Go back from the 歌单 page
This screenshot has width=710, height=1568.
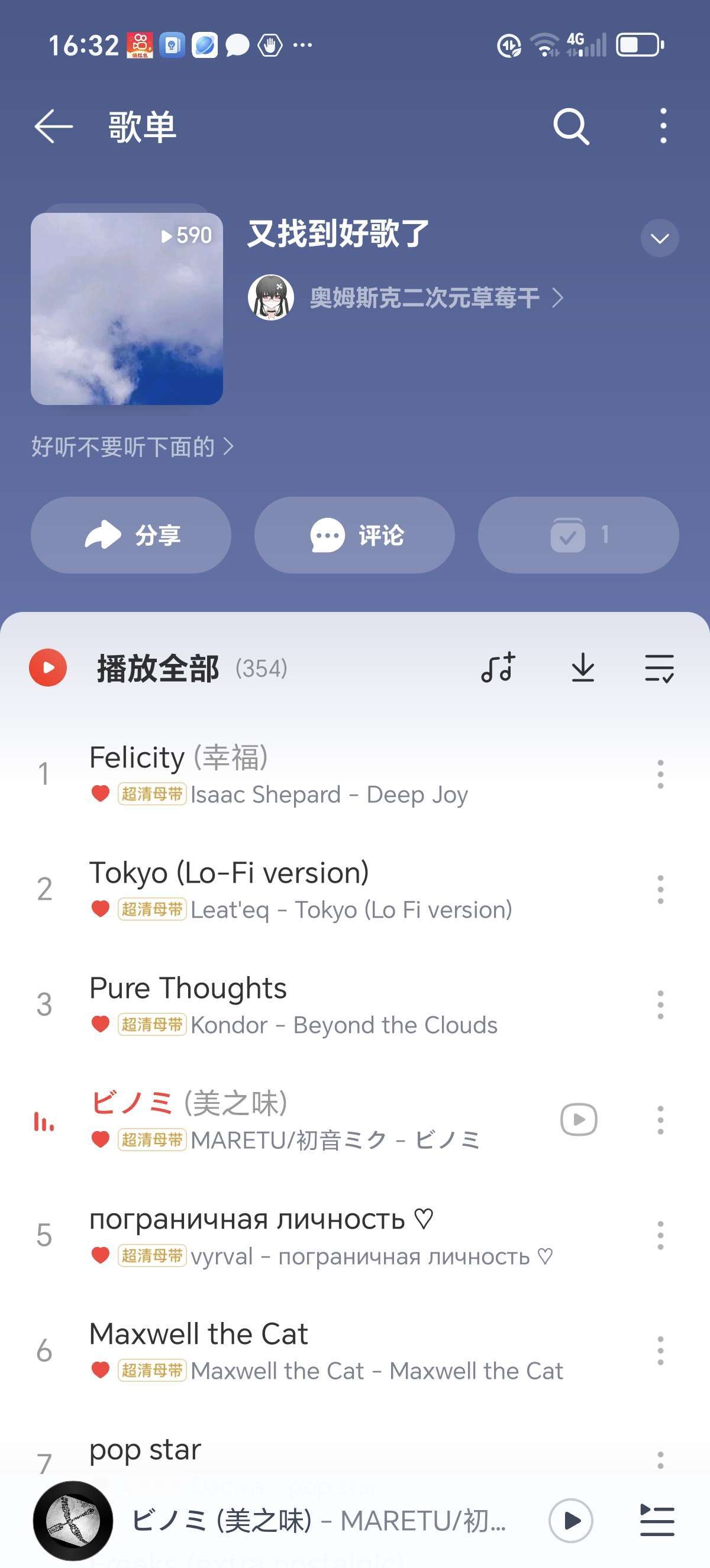(x=54, y=127)
